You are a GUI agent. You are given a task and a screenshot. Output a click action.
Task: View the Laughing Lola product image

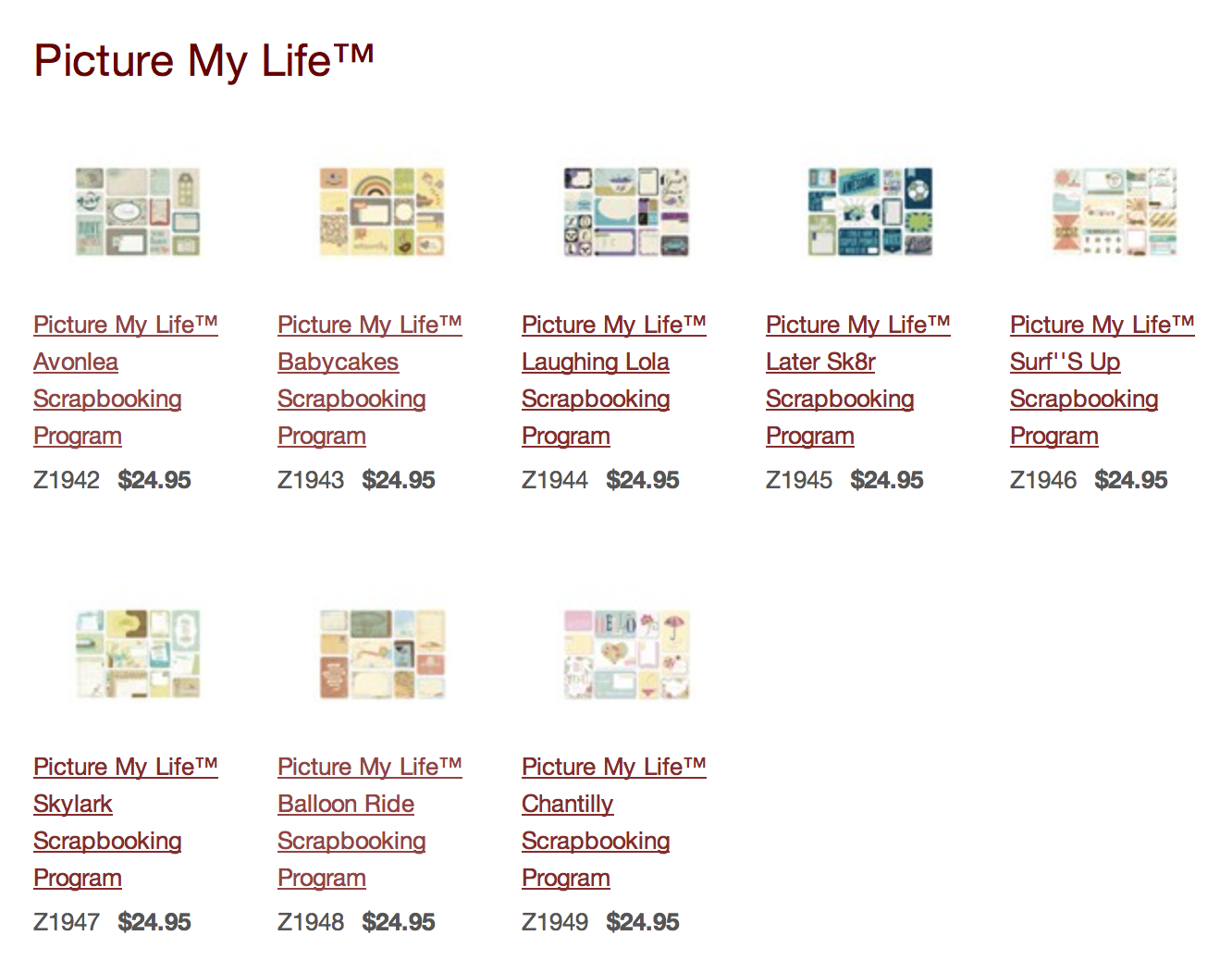tap(626, 212)
